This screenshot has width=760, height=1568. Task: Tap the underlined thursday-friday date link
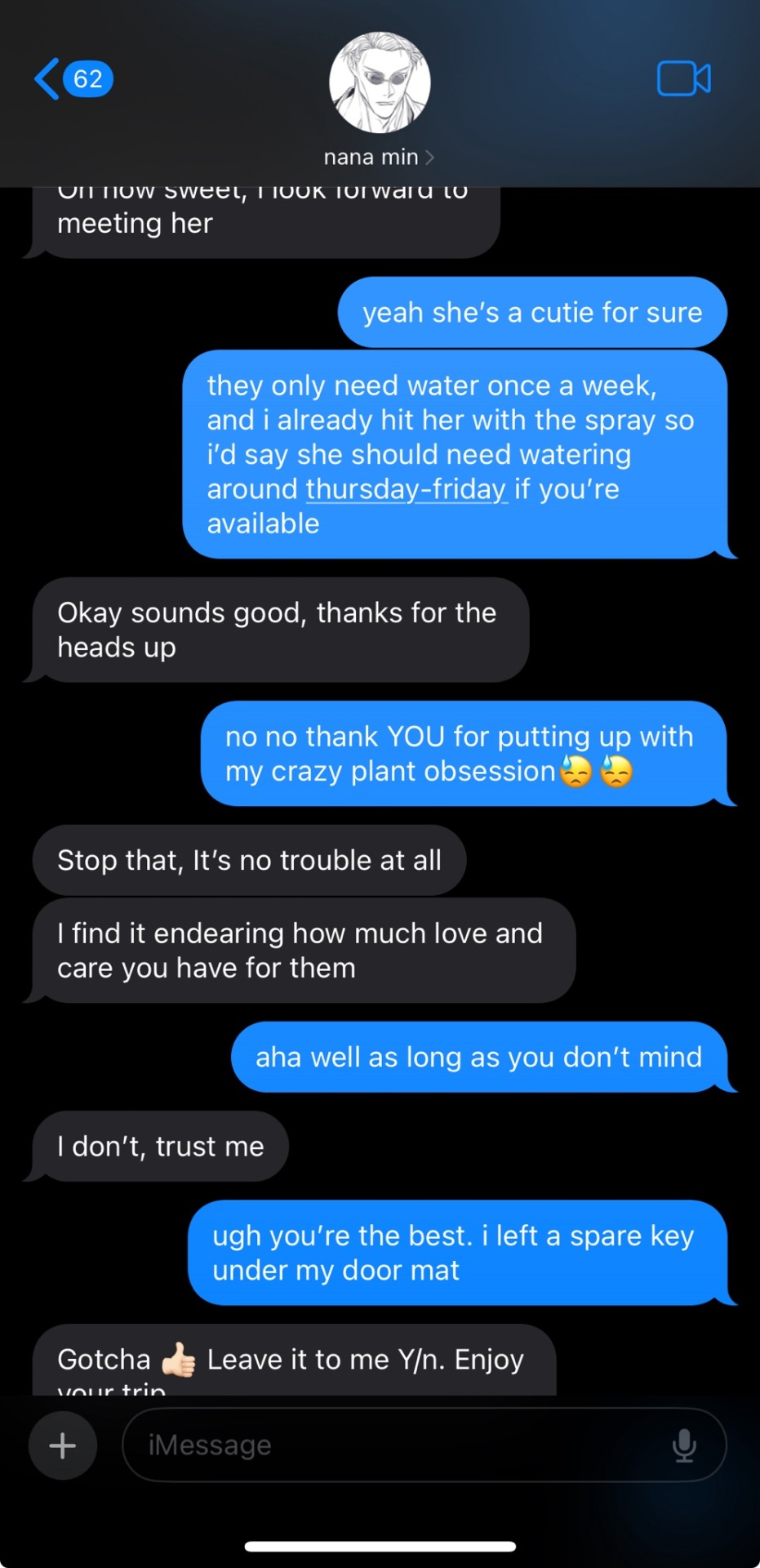[x=406, y=489]
